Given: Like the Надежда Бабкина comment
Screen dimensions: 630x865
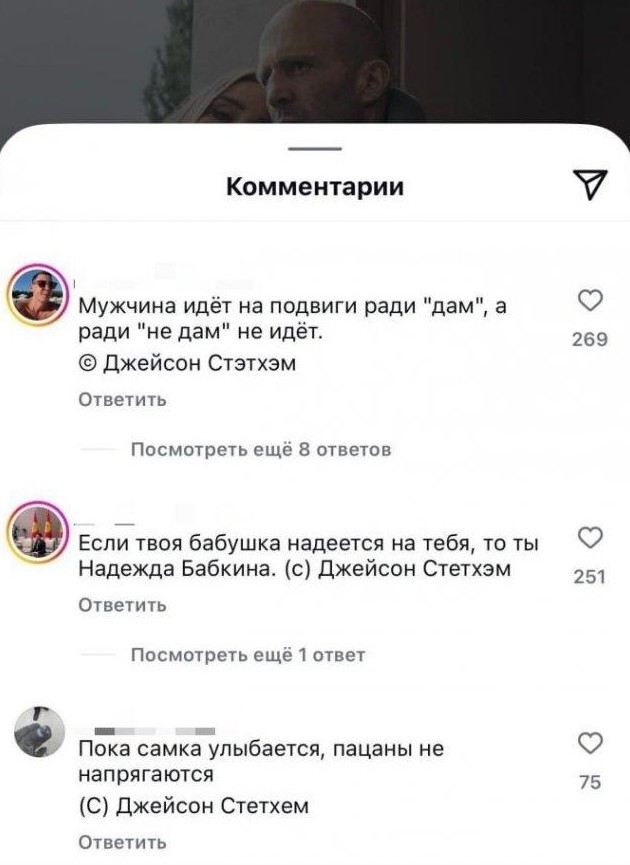Looking at the screenshot, I should (x=590, y=538).
